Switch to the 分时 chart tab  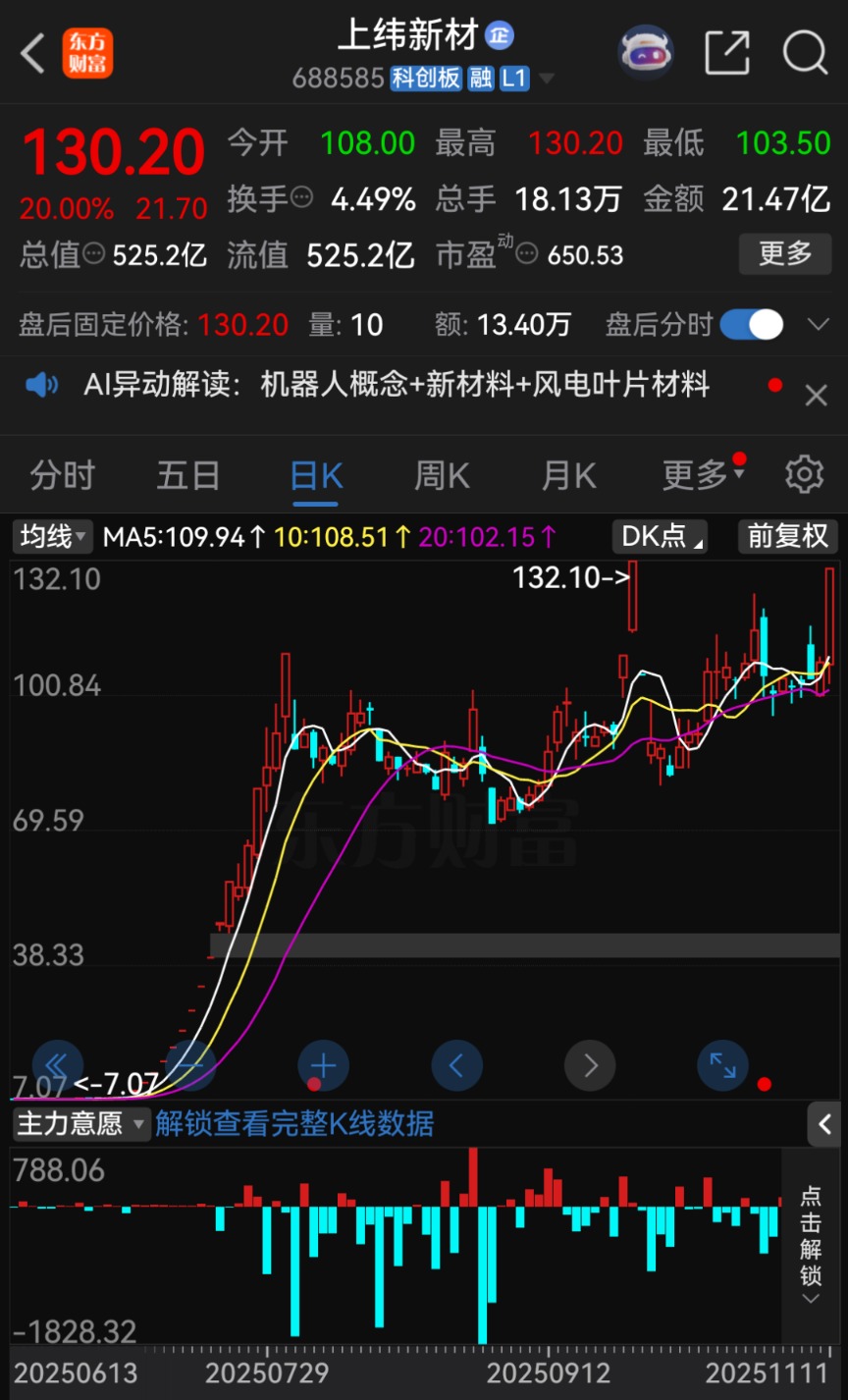(x=62, y=476)
